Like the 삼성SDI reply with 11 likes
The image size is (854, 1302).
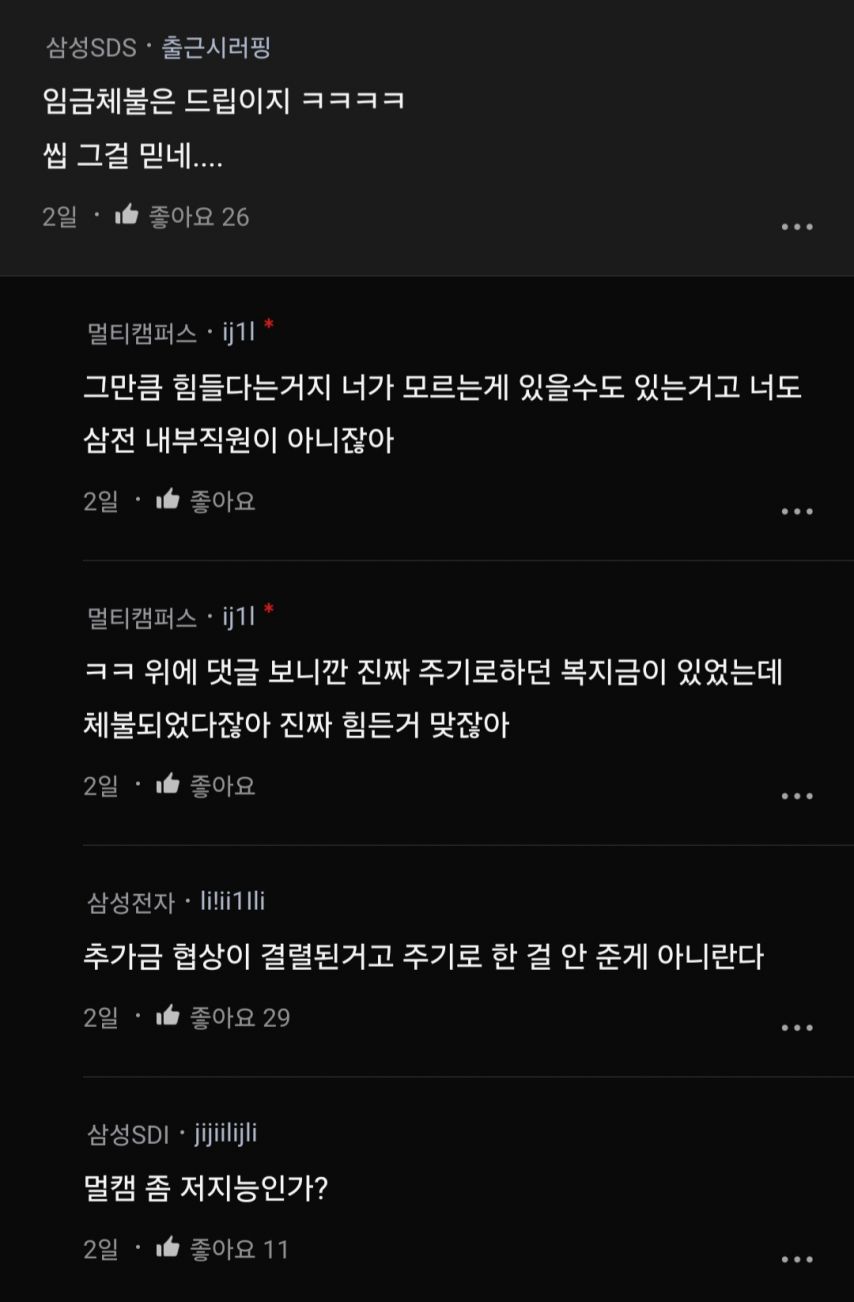(x=168, y=1248)
